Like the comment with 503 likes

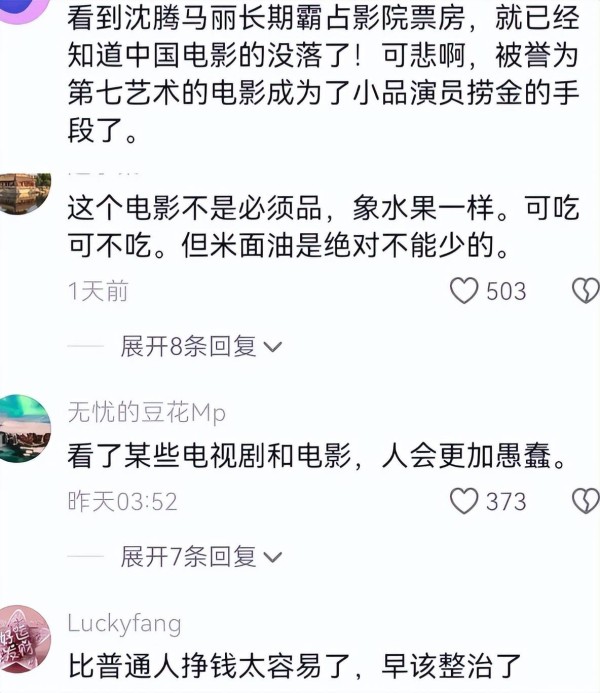[465, 291]
